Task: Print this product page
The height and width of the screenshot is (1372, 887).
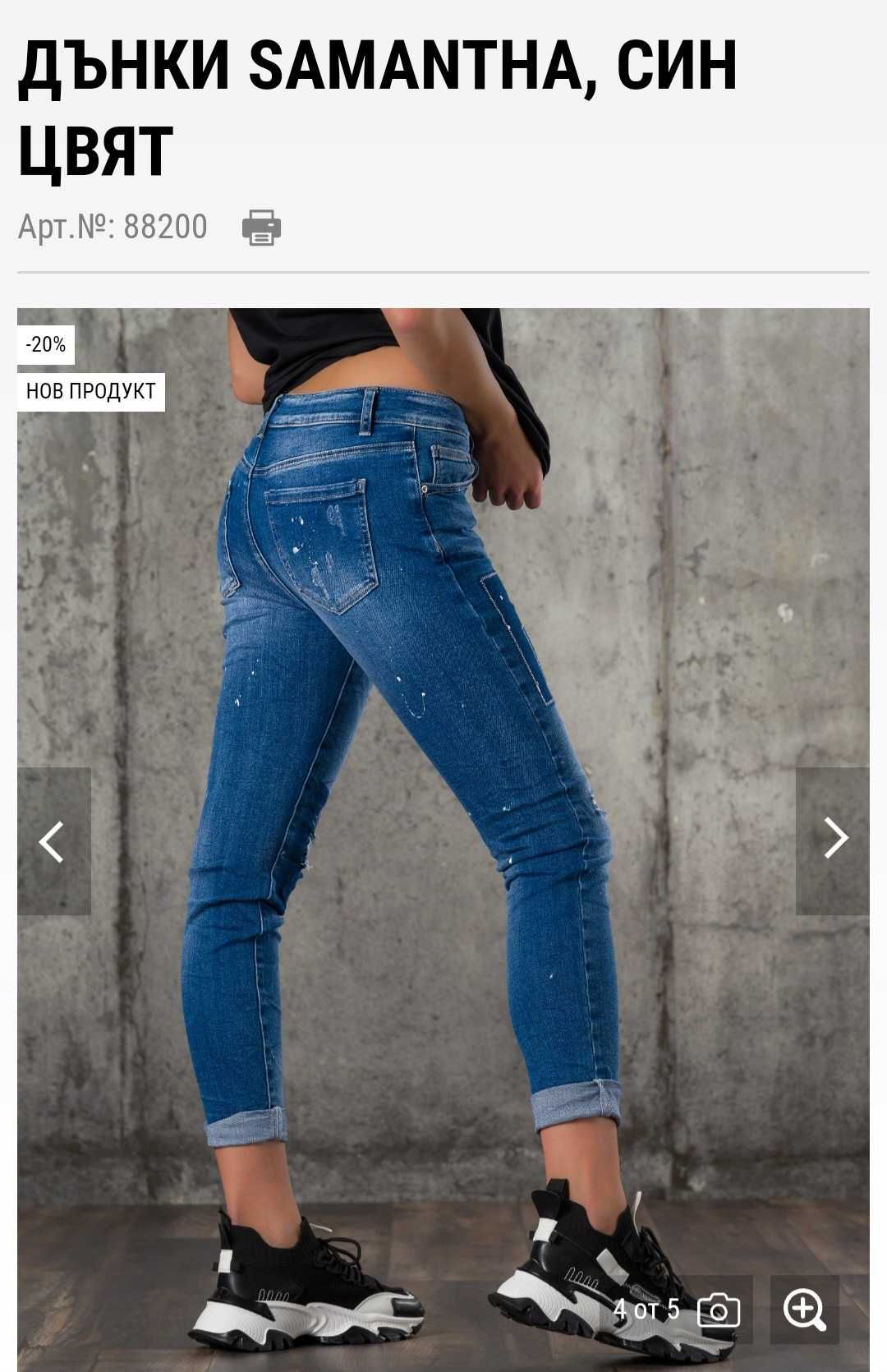Action: pyautogui.click(x=261, y=228)
